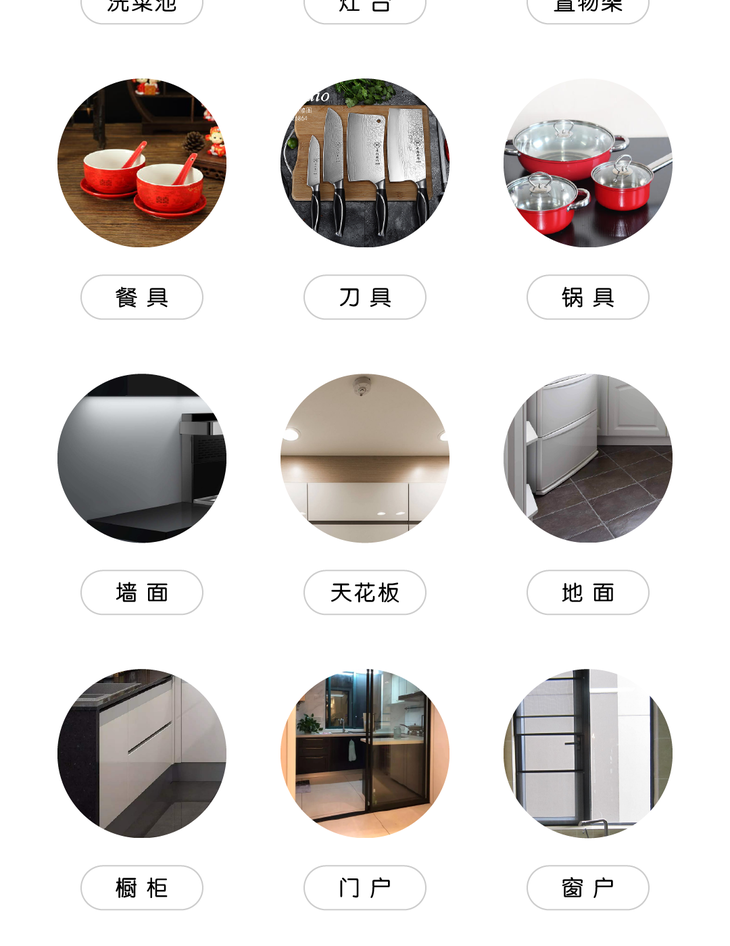The height and width of the screenshot is (946, 730).
Task: Tap the 锅具 cookware button
Action: [588, 297]
